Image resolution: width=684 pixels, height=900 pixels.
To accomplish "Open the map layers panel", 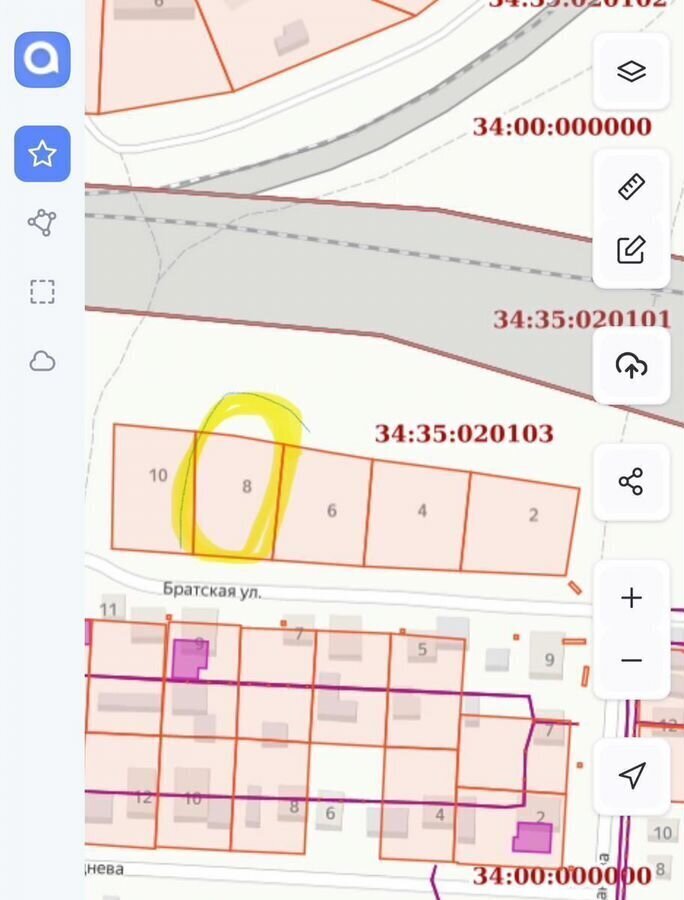I will [x=631, y=72].
